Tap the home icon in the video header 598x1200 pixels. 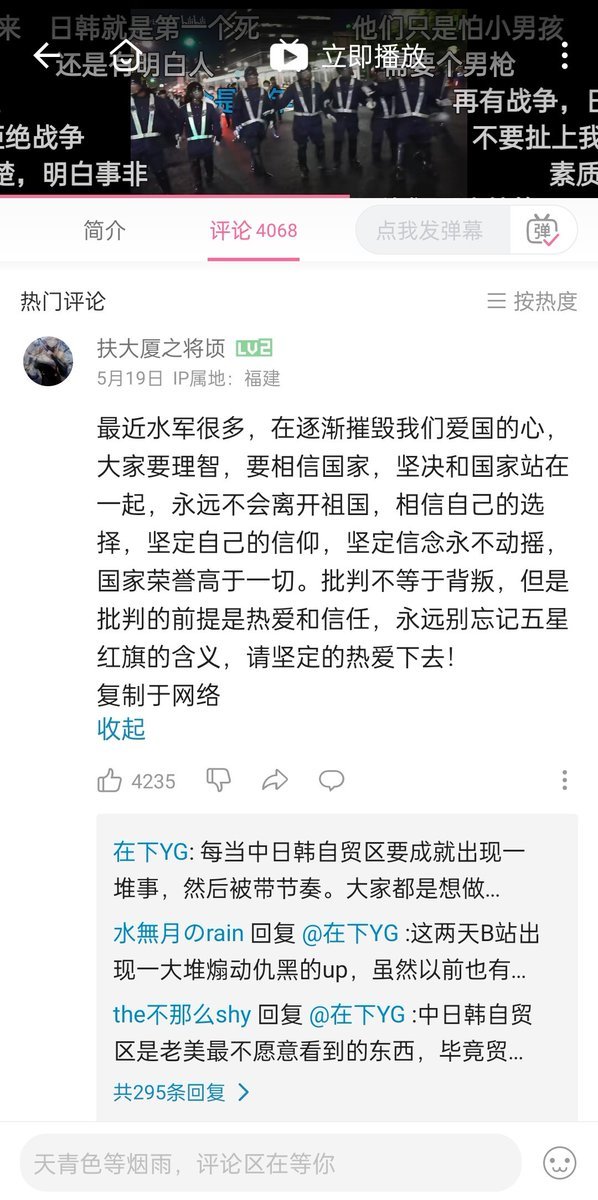point(125,55)
